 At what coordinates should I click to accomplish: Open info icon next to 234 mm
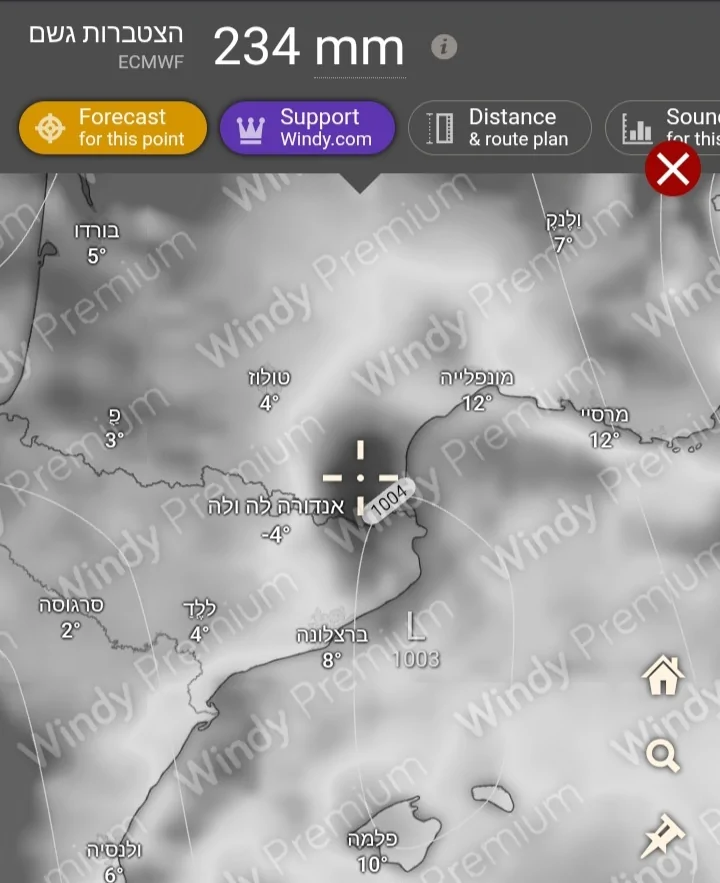[x=444, y=47]
